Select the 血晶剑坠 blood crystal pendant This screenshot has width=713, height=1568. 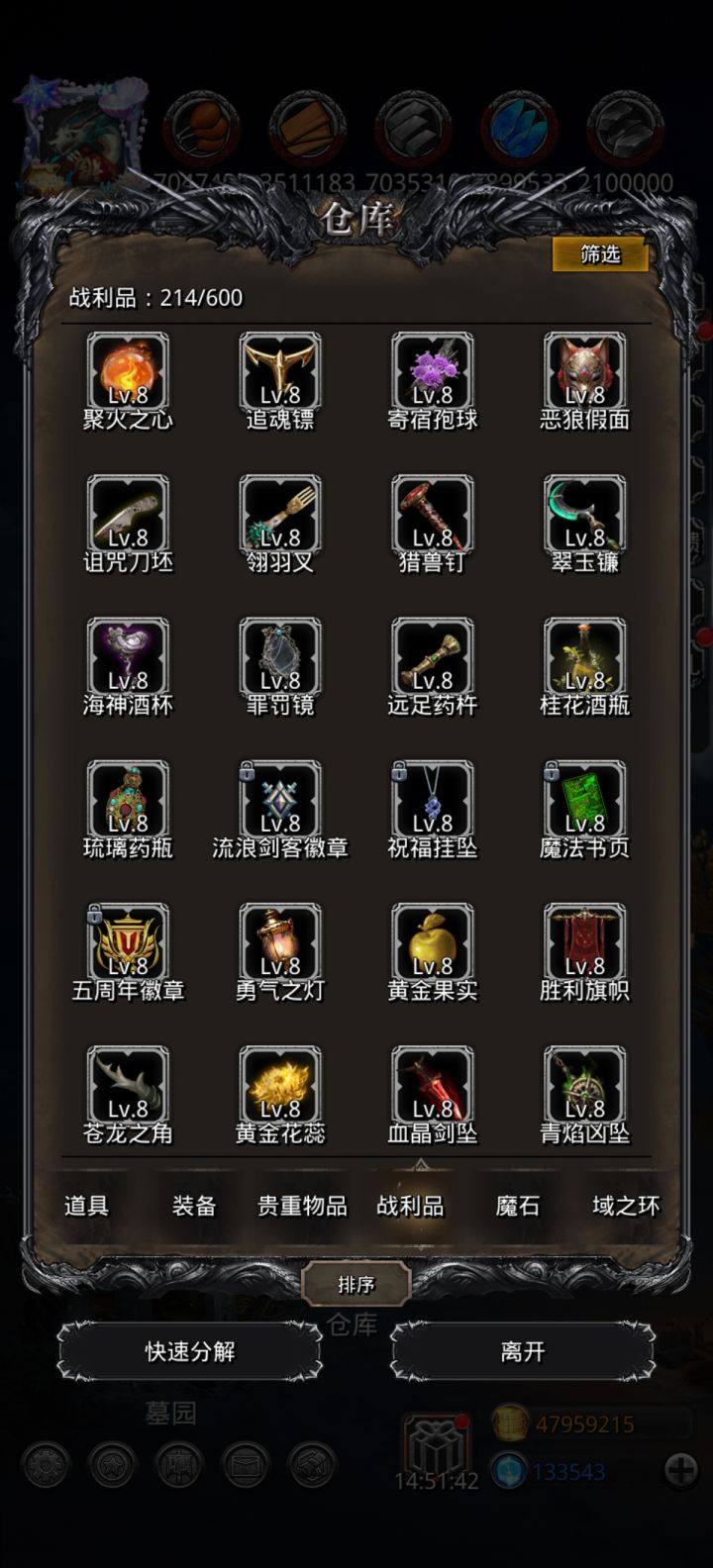[432, 1094]
